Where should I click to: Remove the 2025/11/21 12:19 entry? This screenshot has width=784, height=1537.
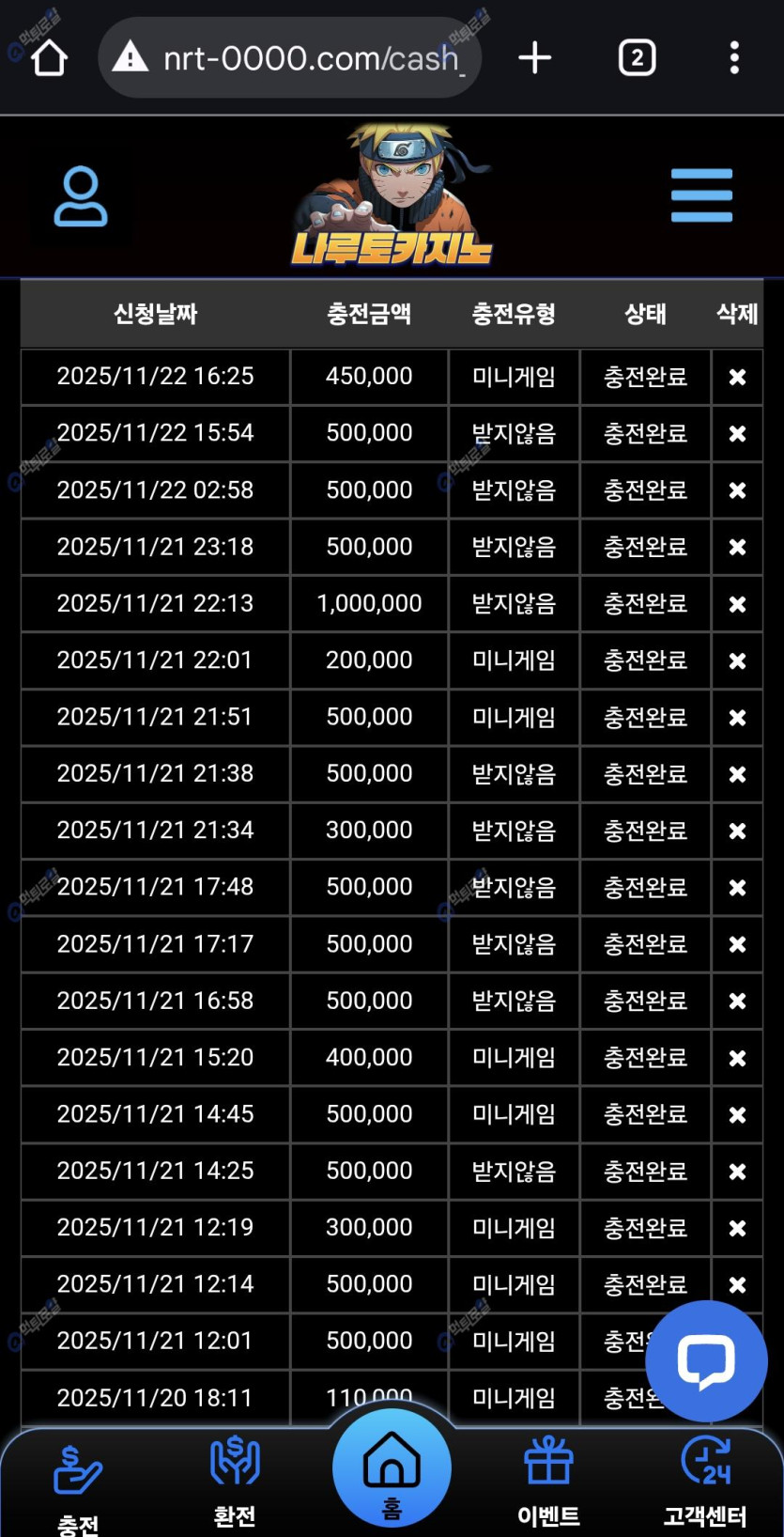[x=737, y=1229]
